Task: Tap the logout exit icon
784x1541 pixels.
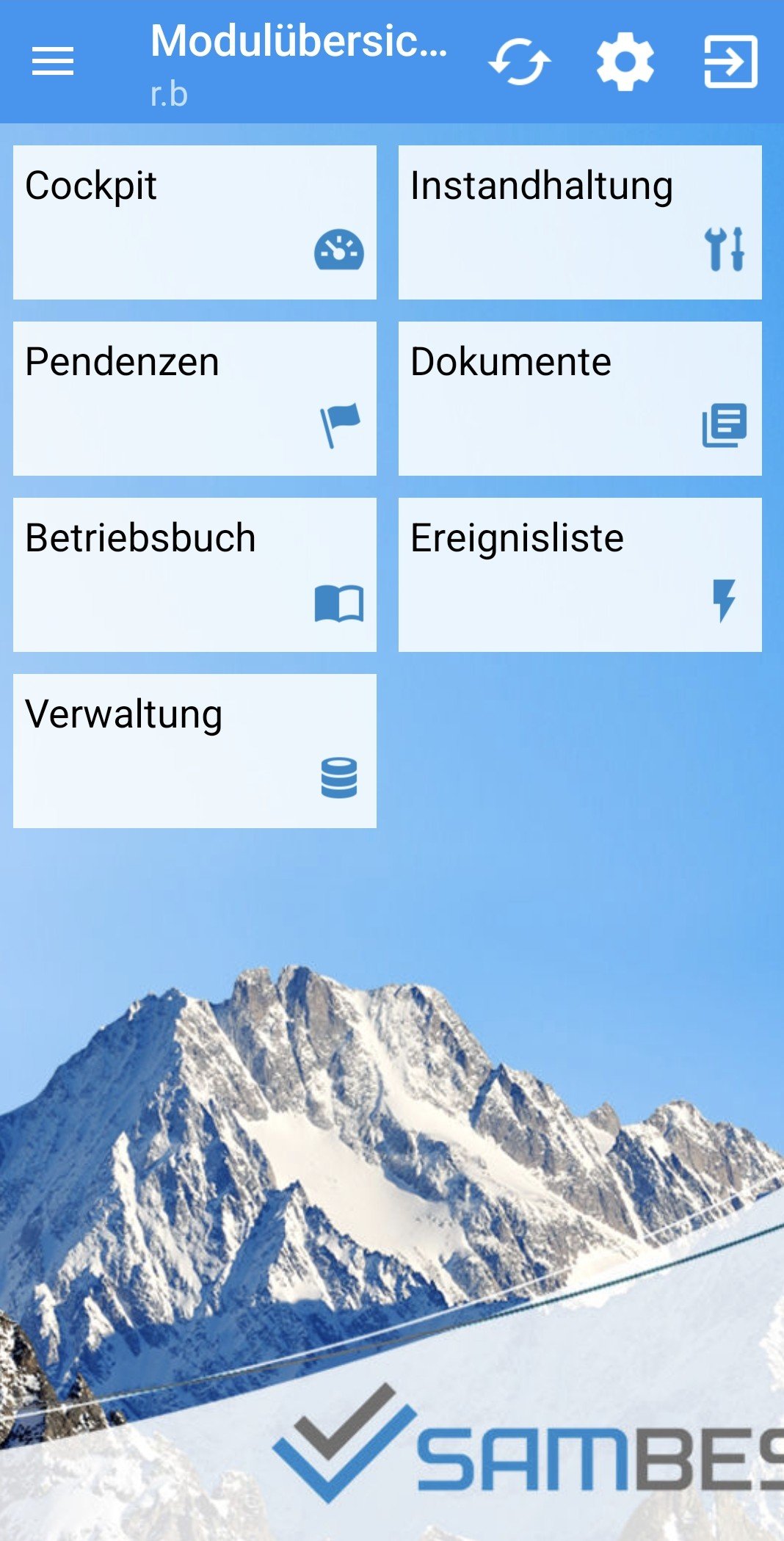Action: coord(730,62)
